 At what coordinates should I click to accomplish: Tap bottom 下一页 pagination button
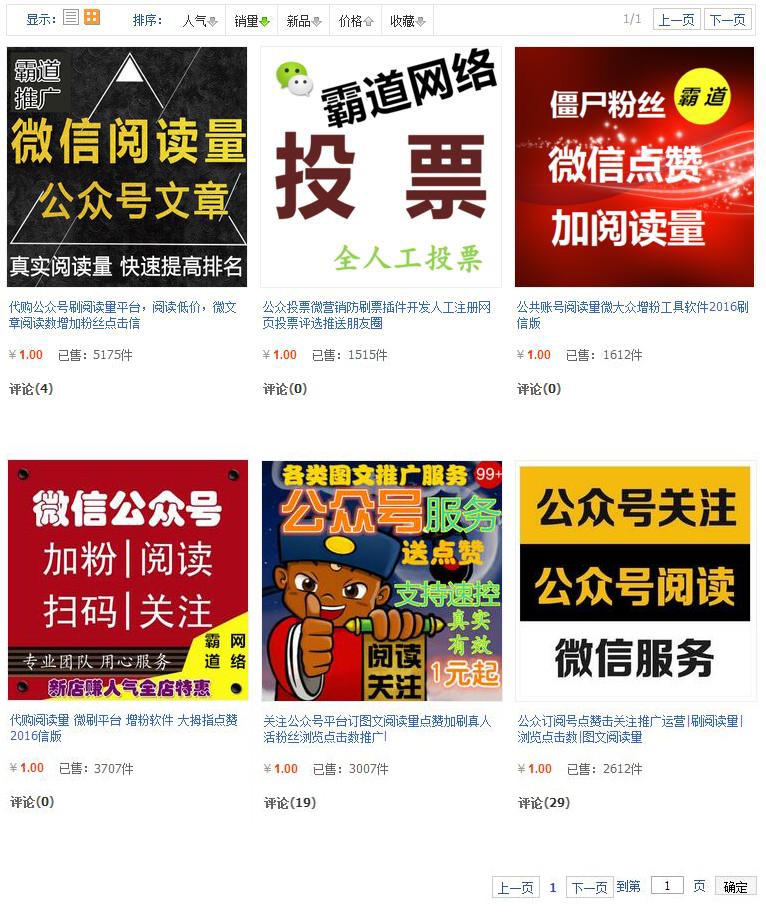point(589,888)
